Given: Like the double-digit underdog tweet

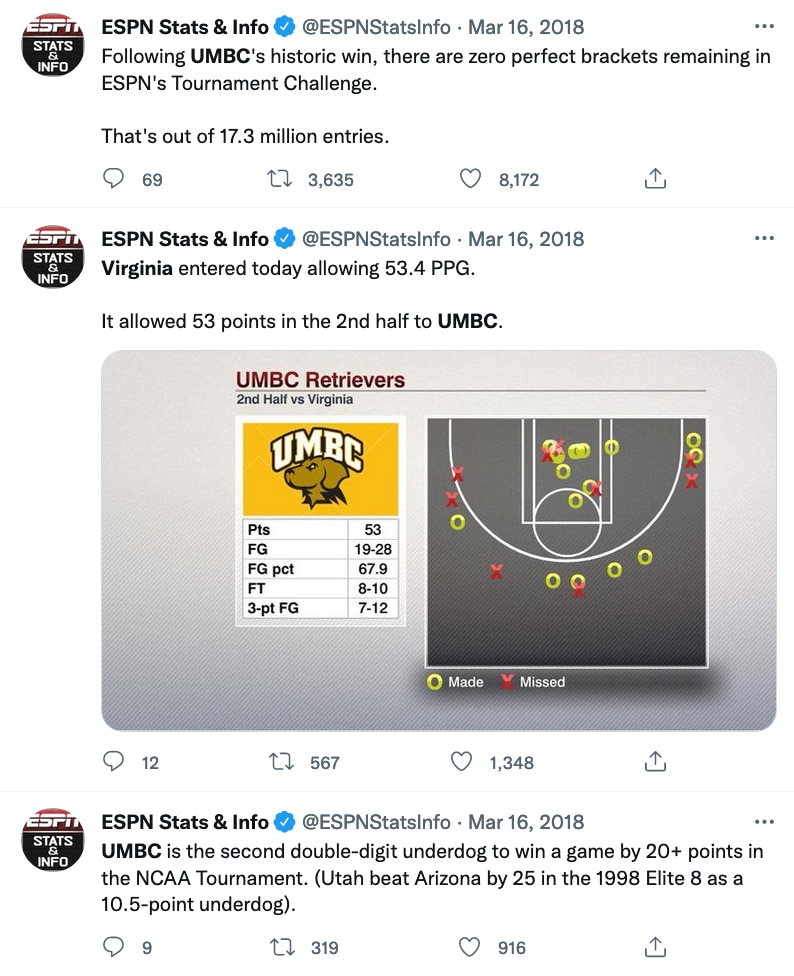Looking at the screenshot, I should 469,947.
